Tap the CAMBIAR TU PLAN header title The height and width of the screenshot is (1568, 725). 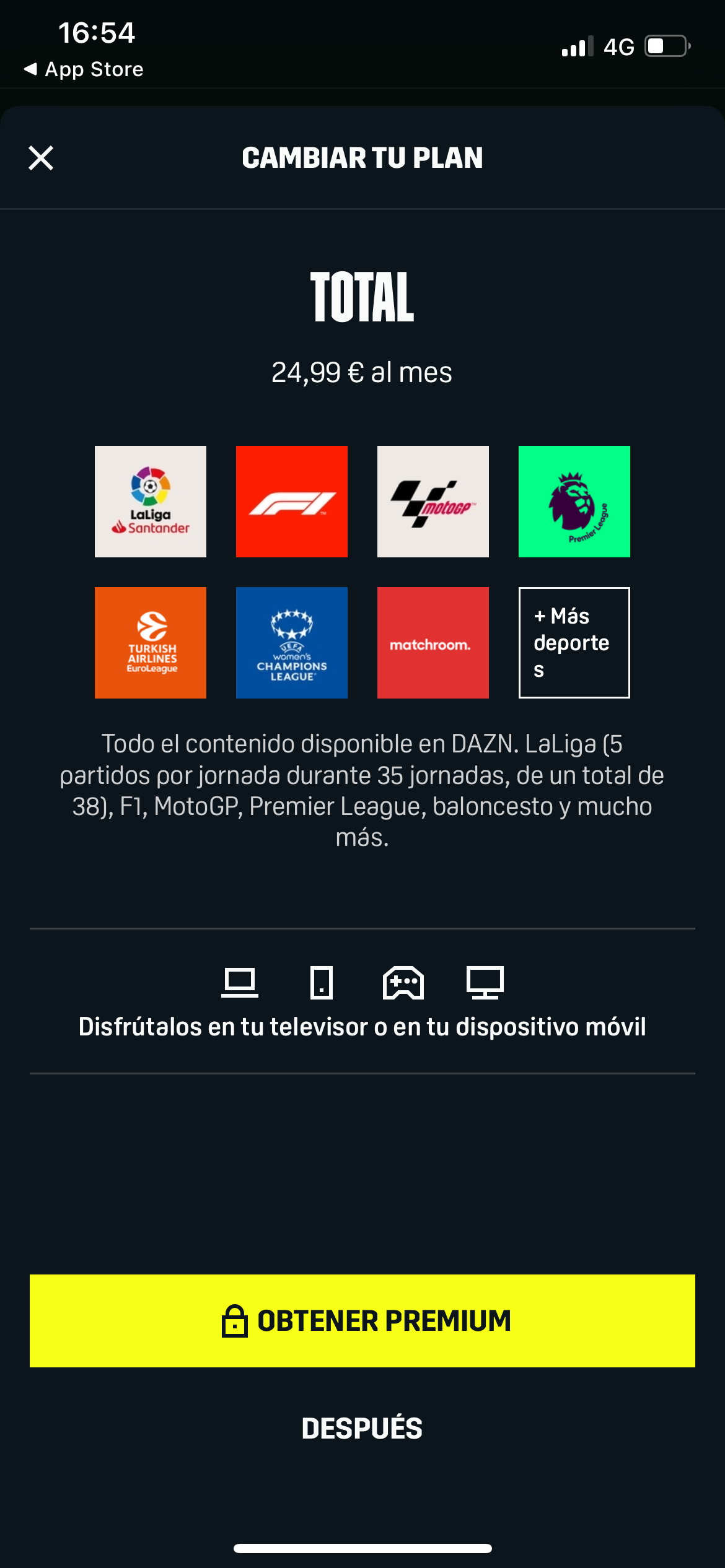[x=362, y=159]
